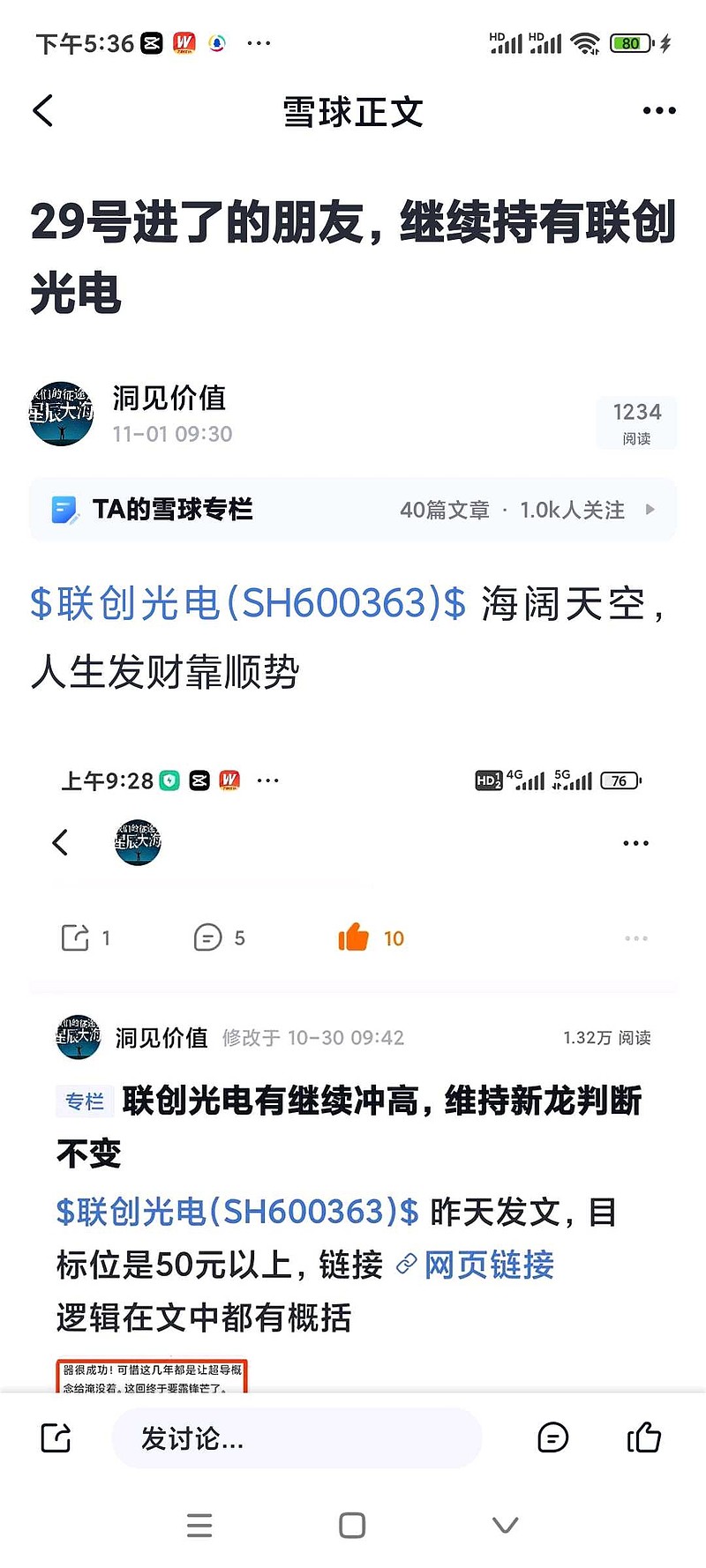Like this post using the thumbs-up icon
Viewport: 706px width, 1568px height.
click(x=643, y=1438)
